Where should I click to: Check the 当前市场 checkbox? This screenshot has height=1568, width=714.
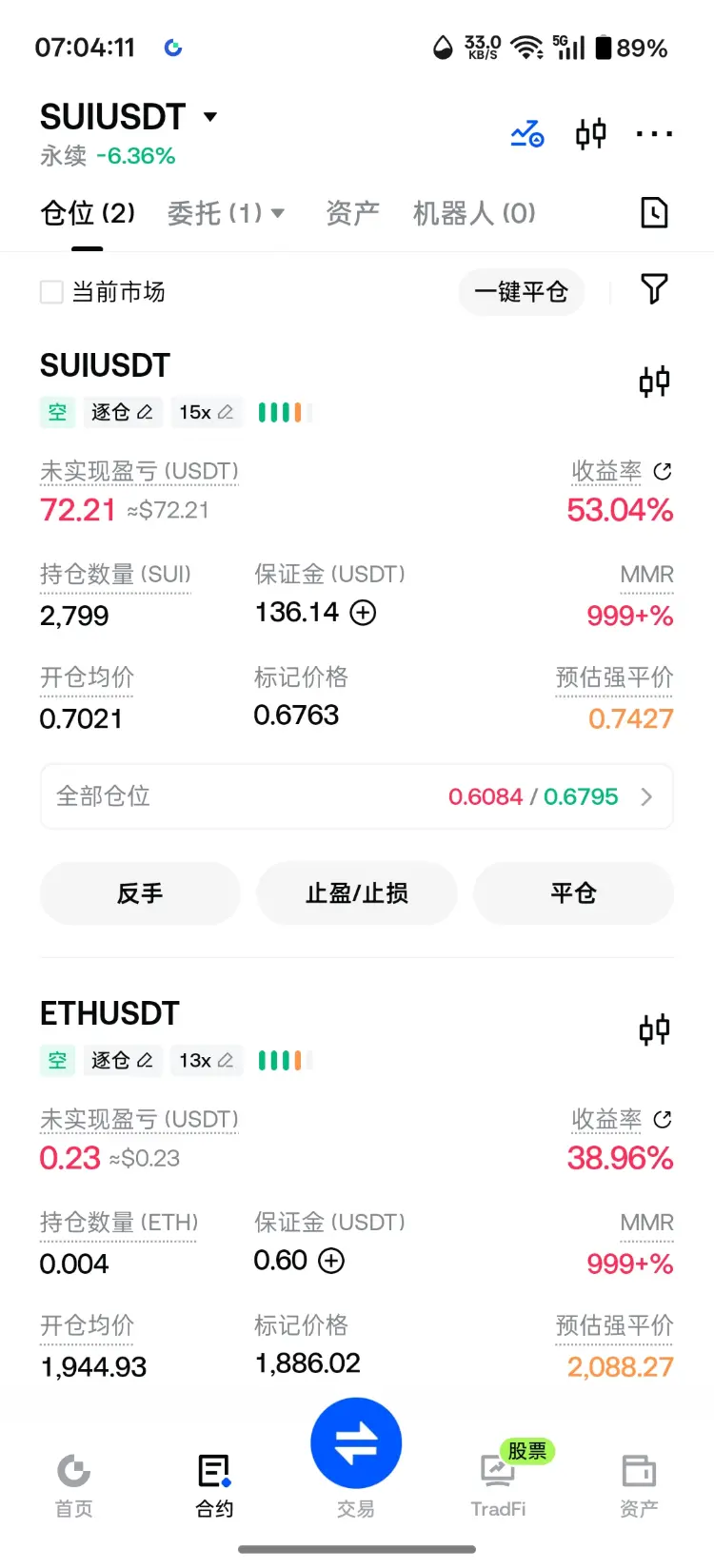(x=51, y=292)
